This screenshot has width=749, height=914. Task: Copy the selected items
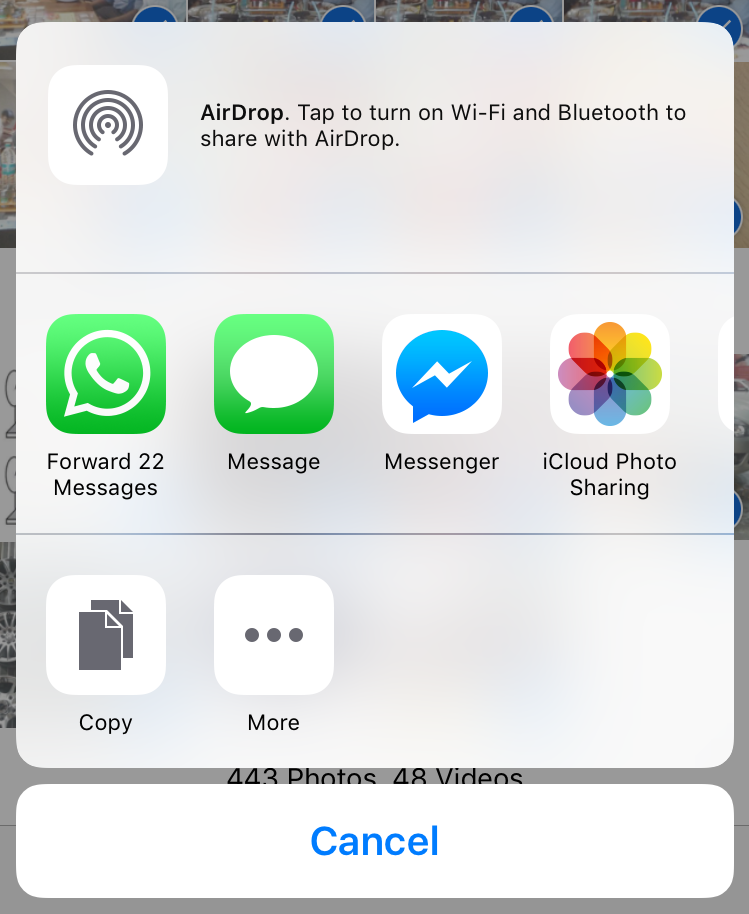pos(106,635)
